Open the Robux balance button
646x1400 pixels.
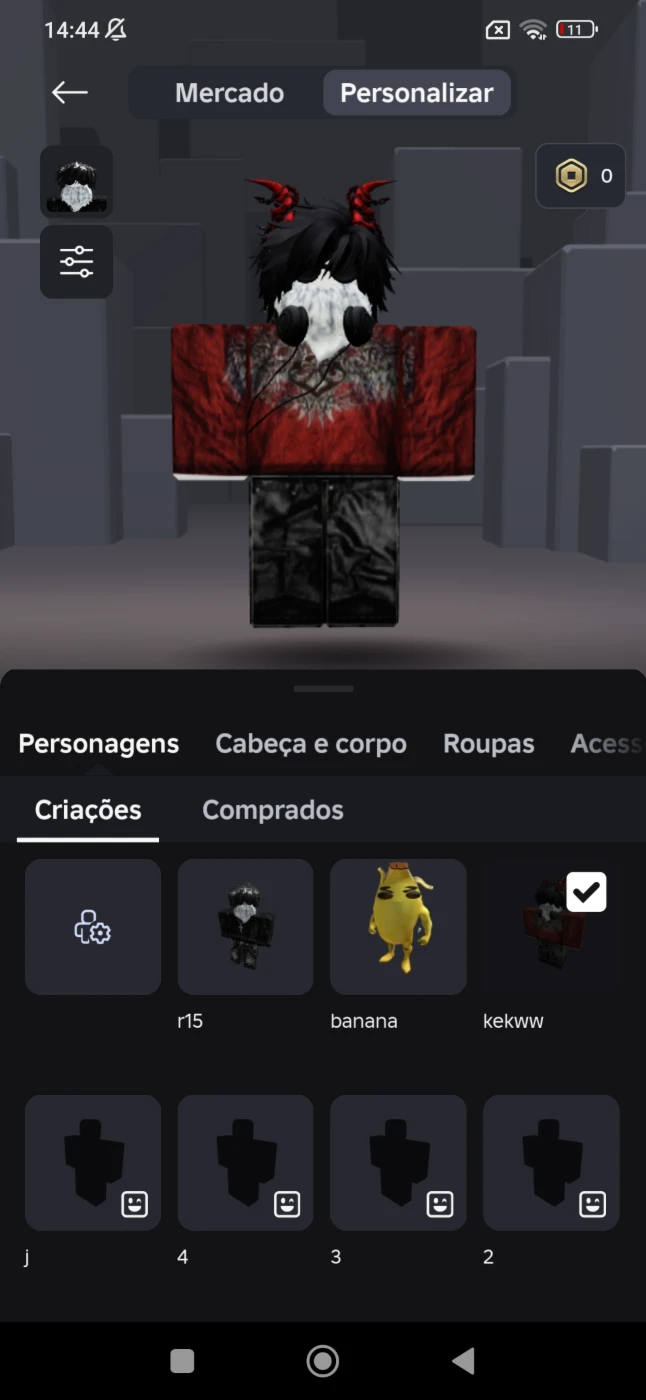pyautogui.click(x=581, y=176)
